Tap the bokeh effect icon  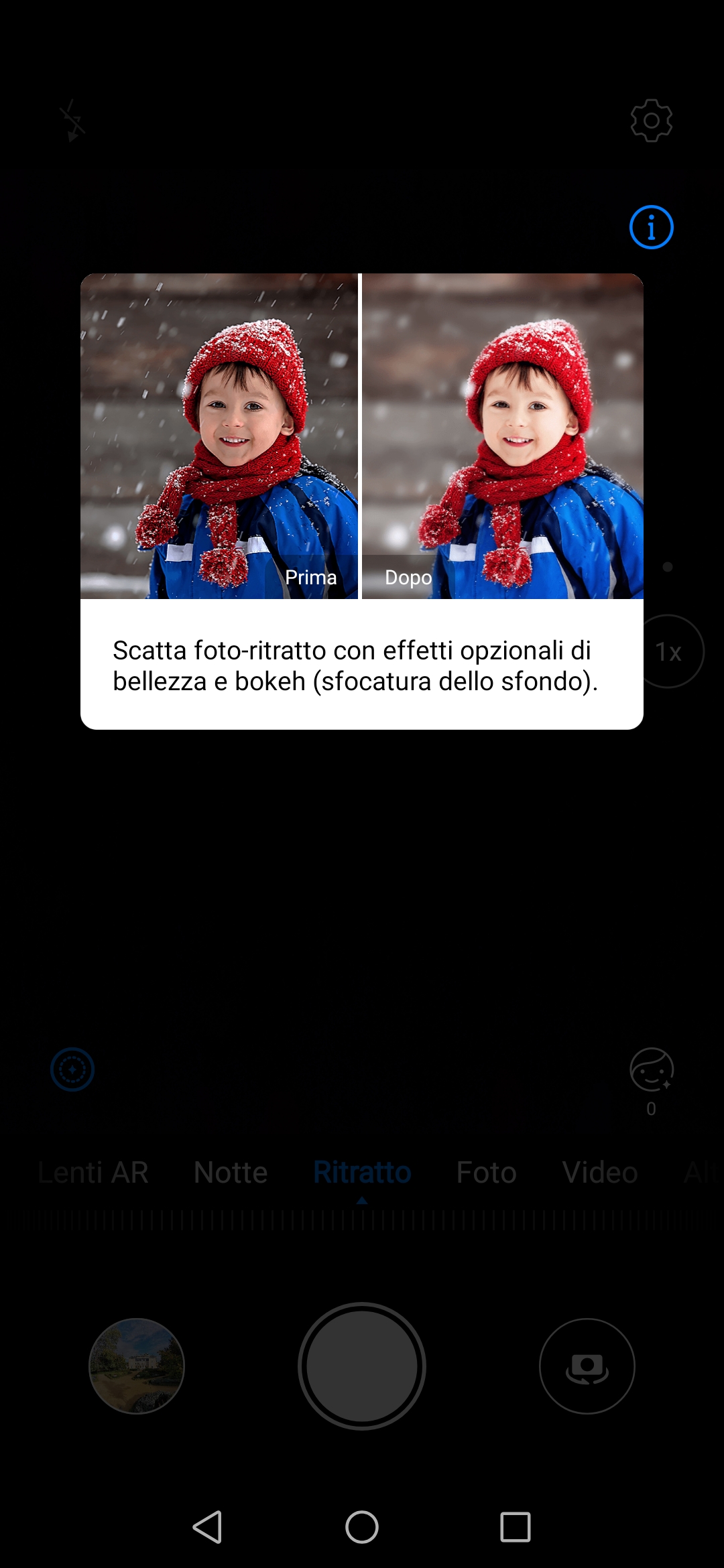[72, 1069]
